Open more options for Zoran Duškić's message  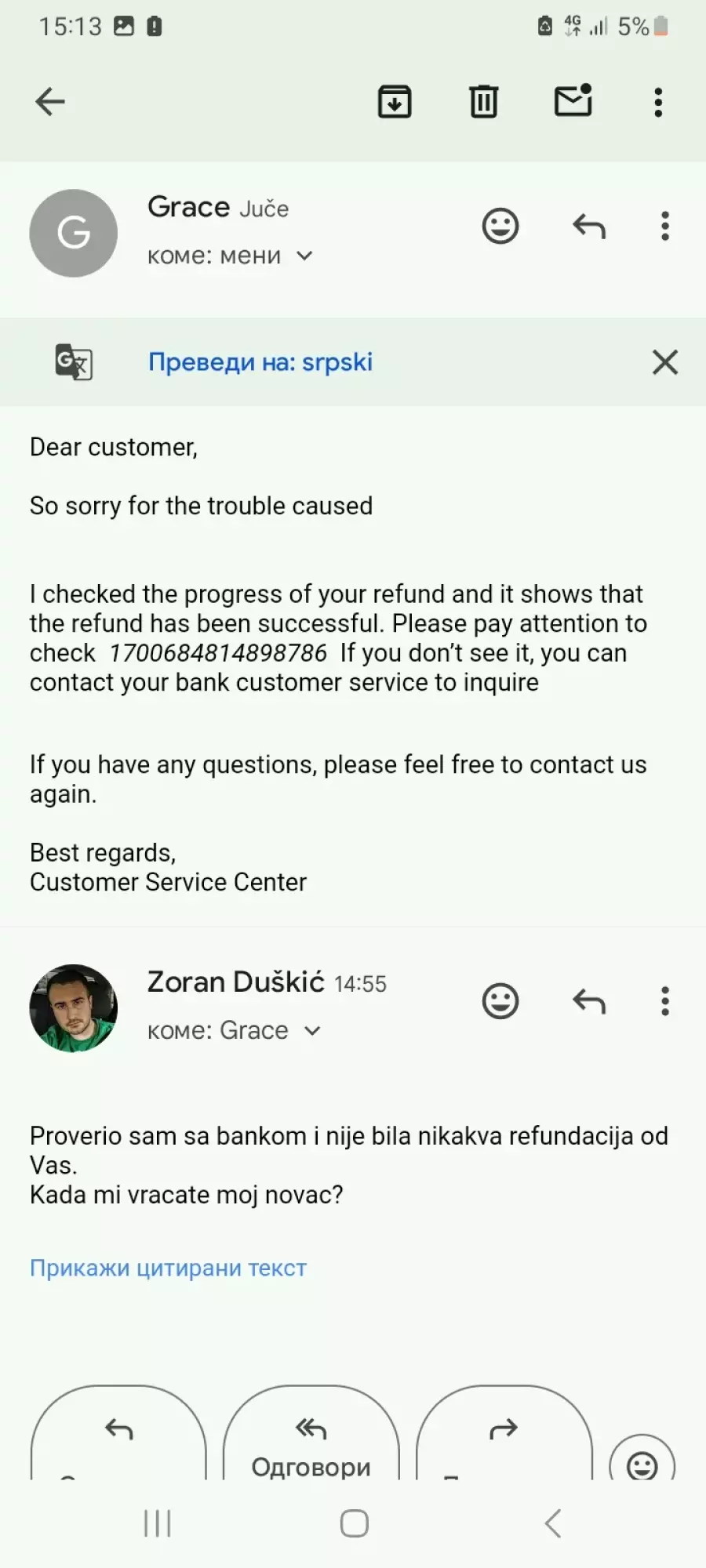point(665,1001)
